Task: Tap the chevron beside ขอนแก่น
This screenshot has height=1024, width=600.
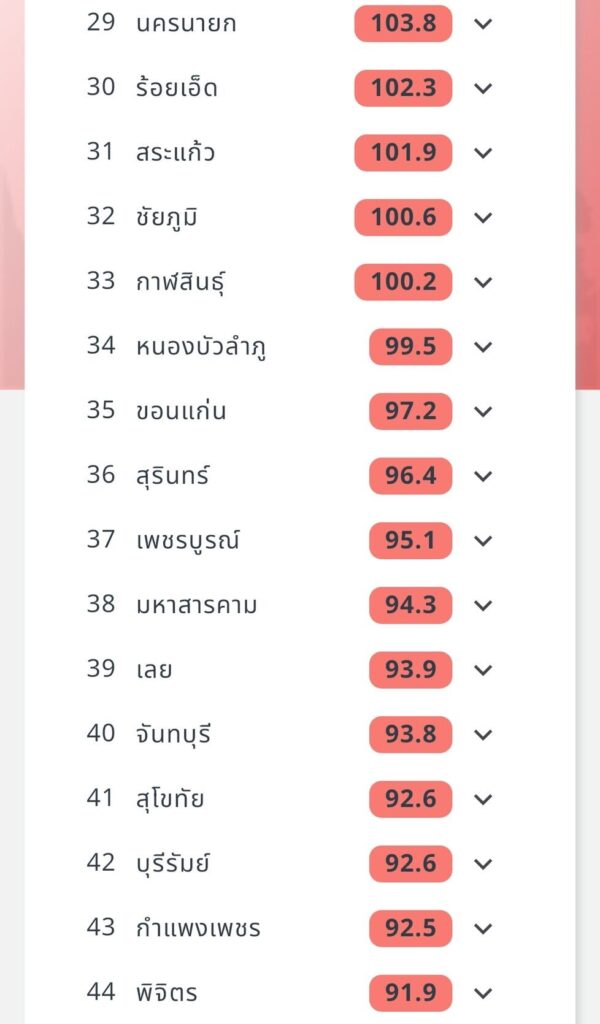Action: click(483, 411)
